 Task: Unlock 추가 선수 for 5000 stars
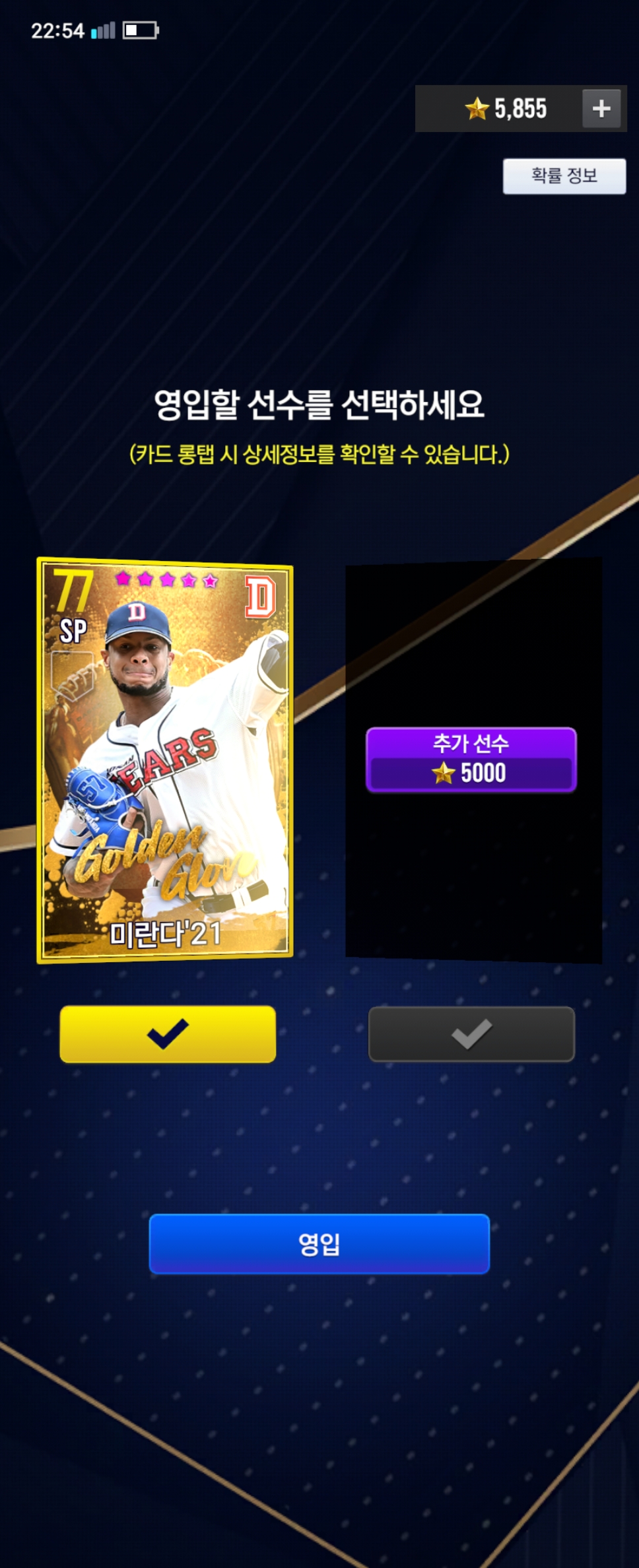click(471, 760)
